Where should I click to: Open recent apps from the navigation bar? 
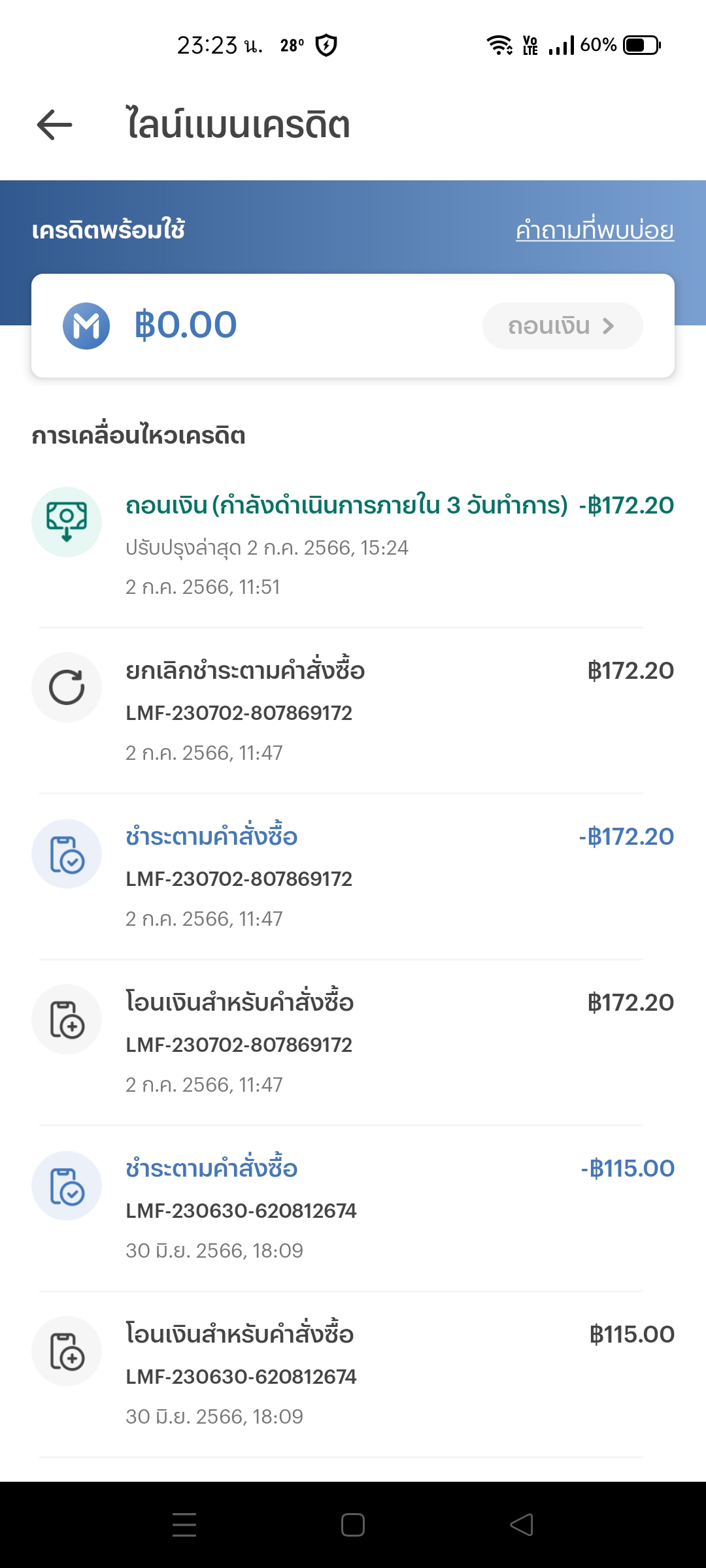184,1525
